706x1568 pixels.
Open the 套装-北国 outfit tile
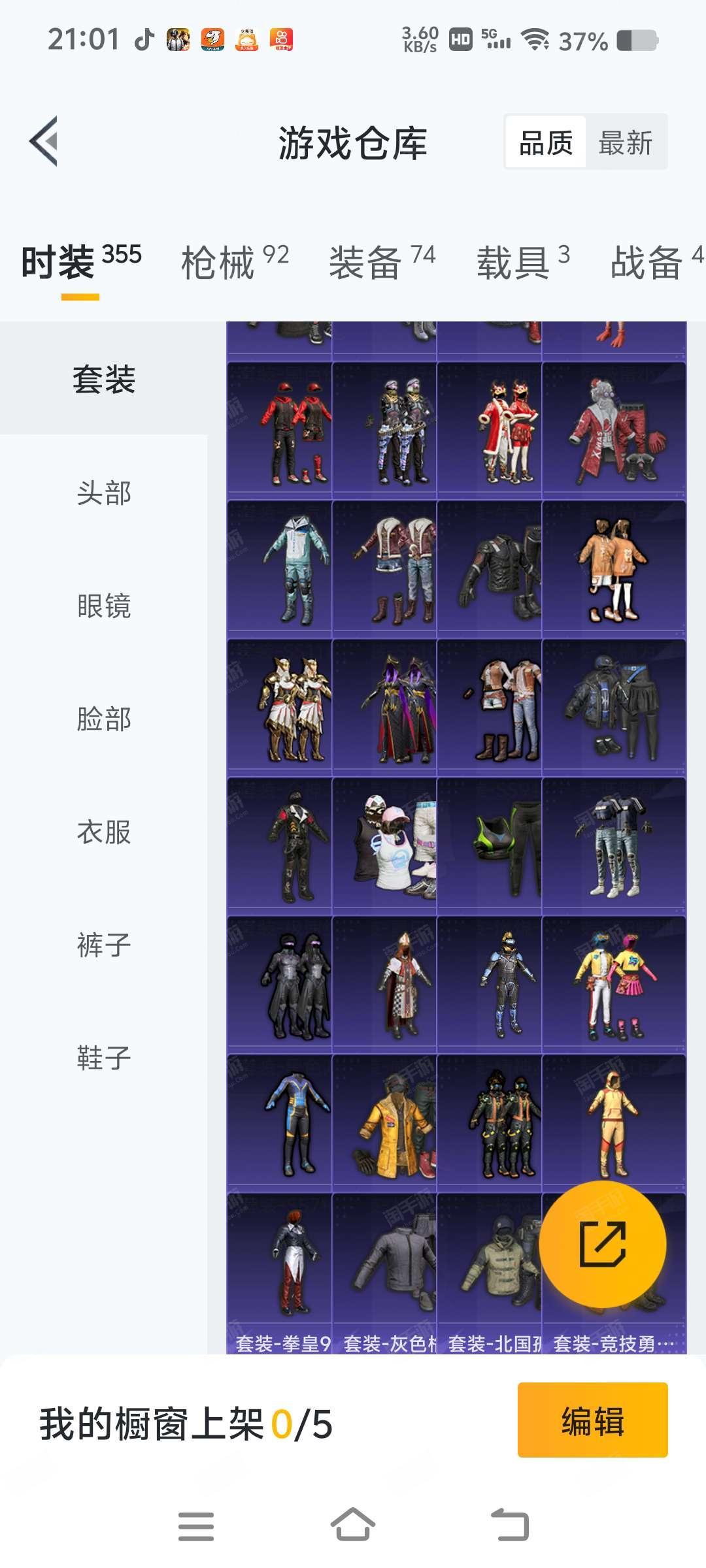pos(489,1267)
